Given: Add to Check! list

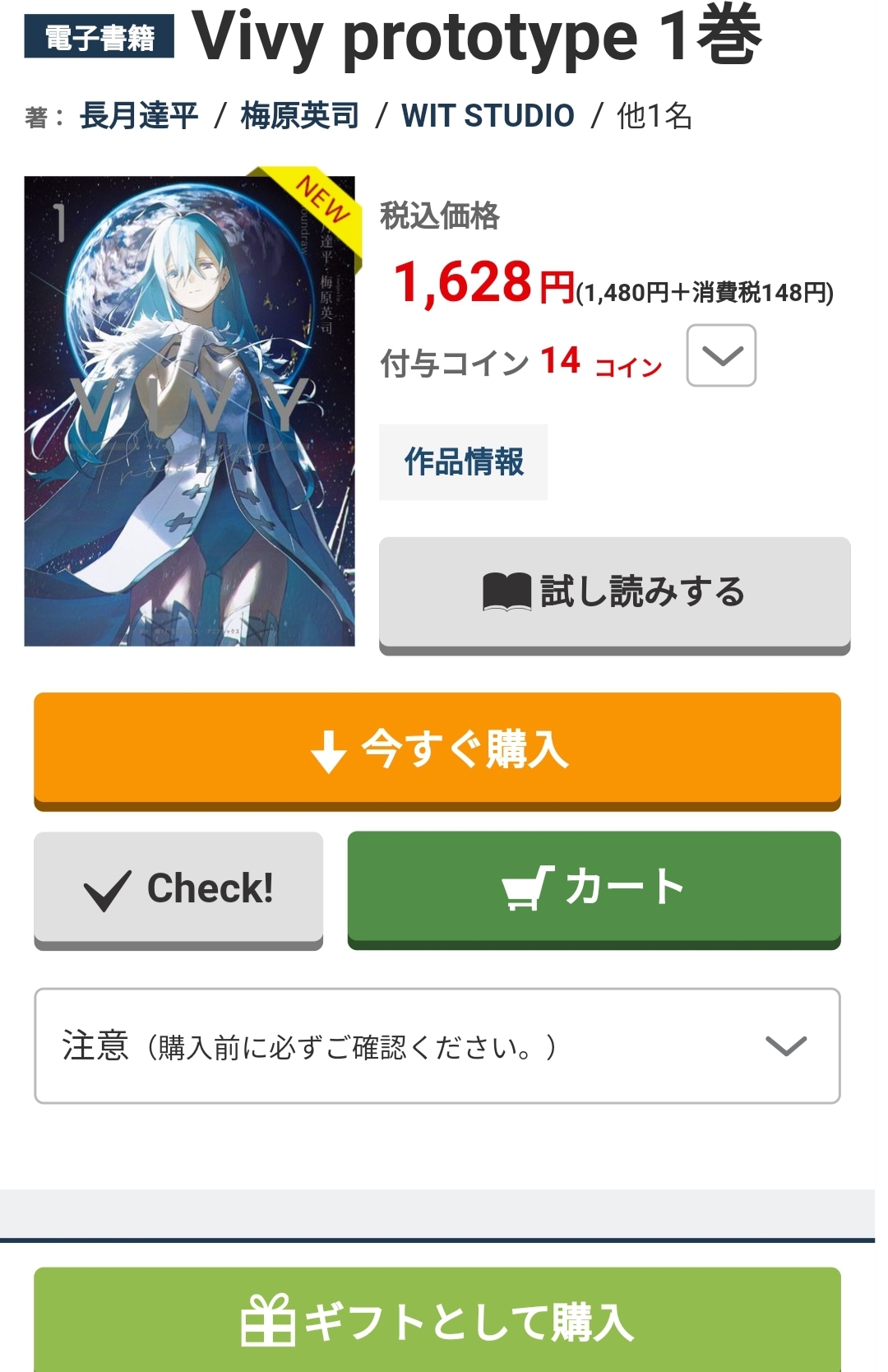Looking at the screenshot, I should [x=178, y=889].
